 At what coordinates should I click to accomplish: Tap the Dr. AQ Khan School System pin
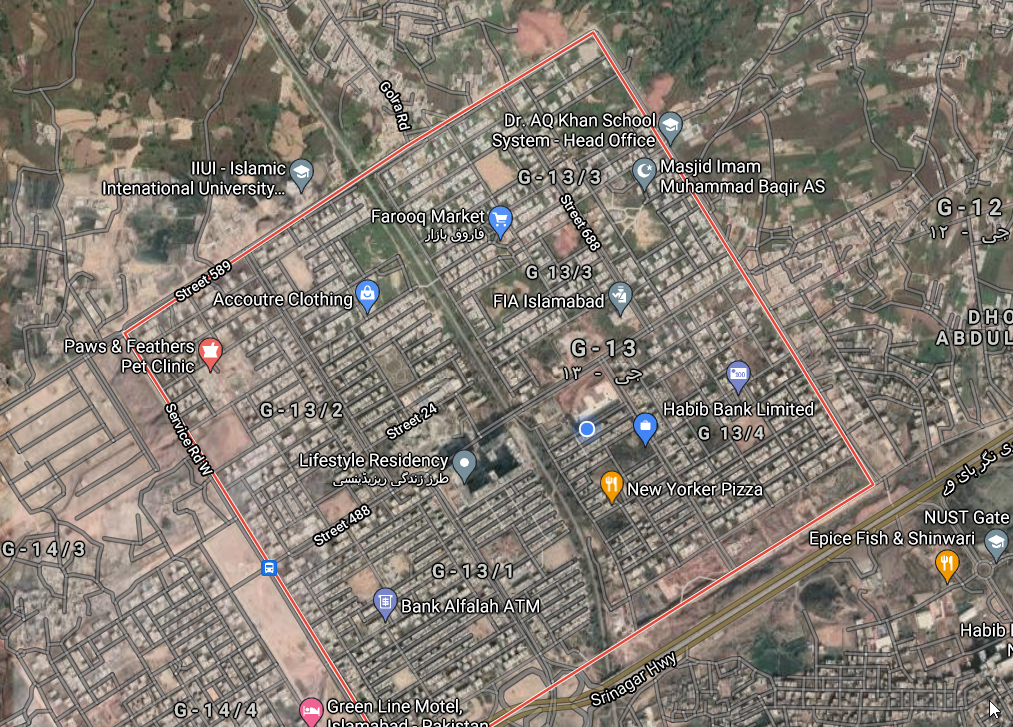tap(670, 127)
